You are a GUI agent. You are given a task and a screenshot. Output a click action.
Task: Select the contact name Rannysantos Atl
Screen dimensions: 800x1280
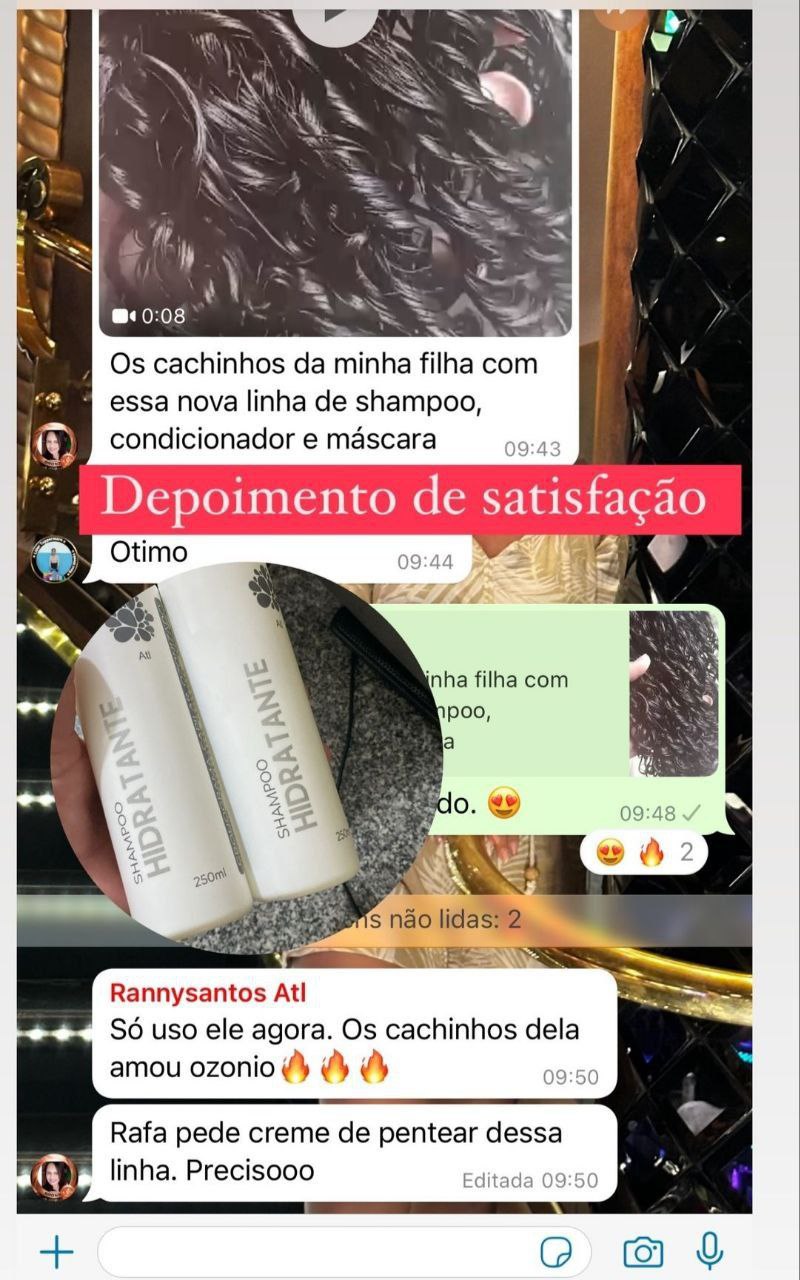pyautogui.click(x=210, y=993)
